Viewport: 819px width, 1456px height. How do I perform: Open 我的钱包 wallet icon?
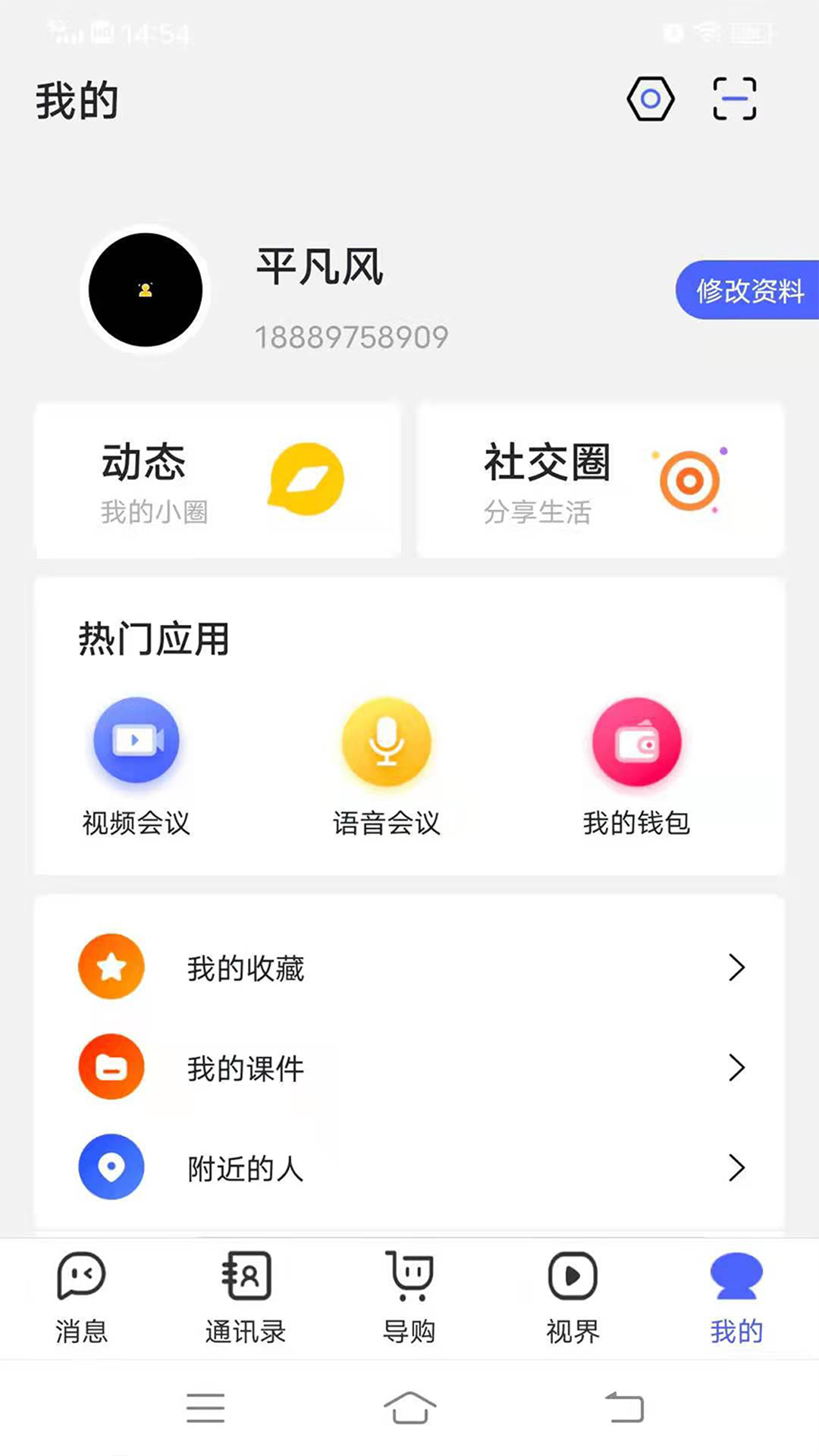[636, 742]
